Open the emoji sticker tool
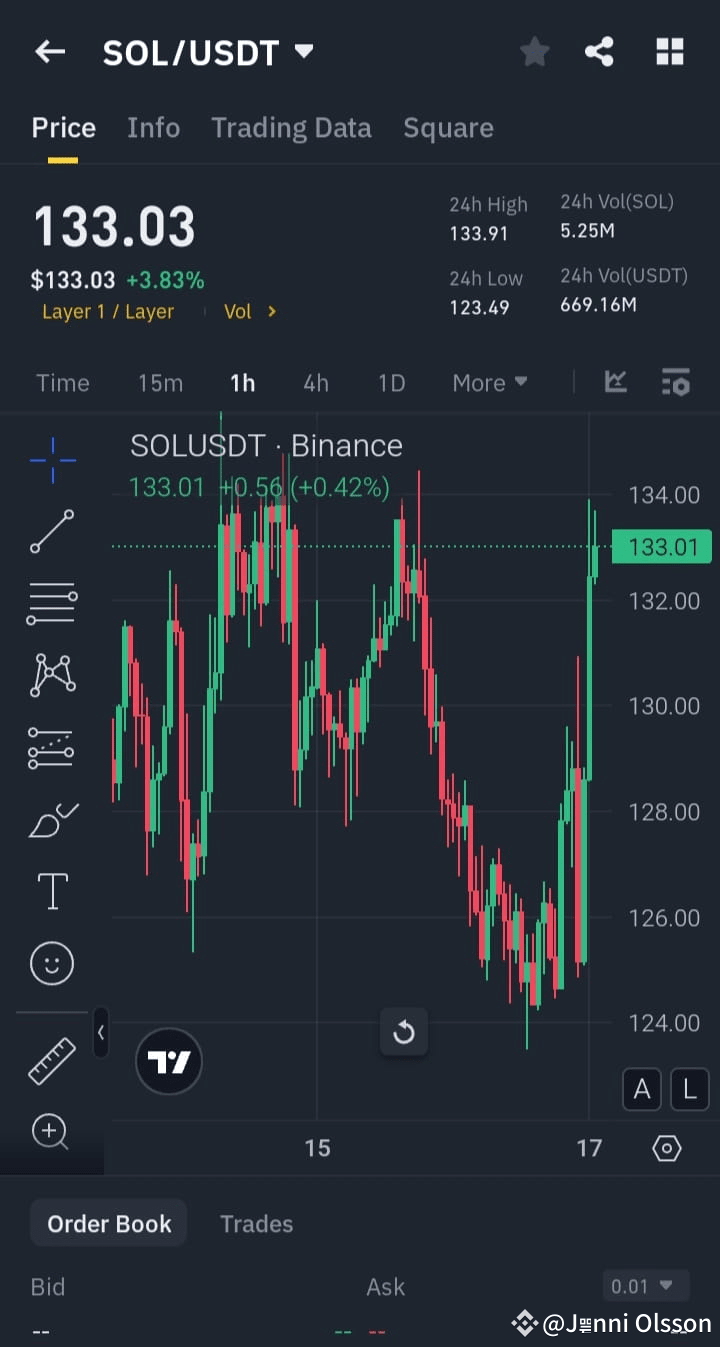 pos(52,962)
